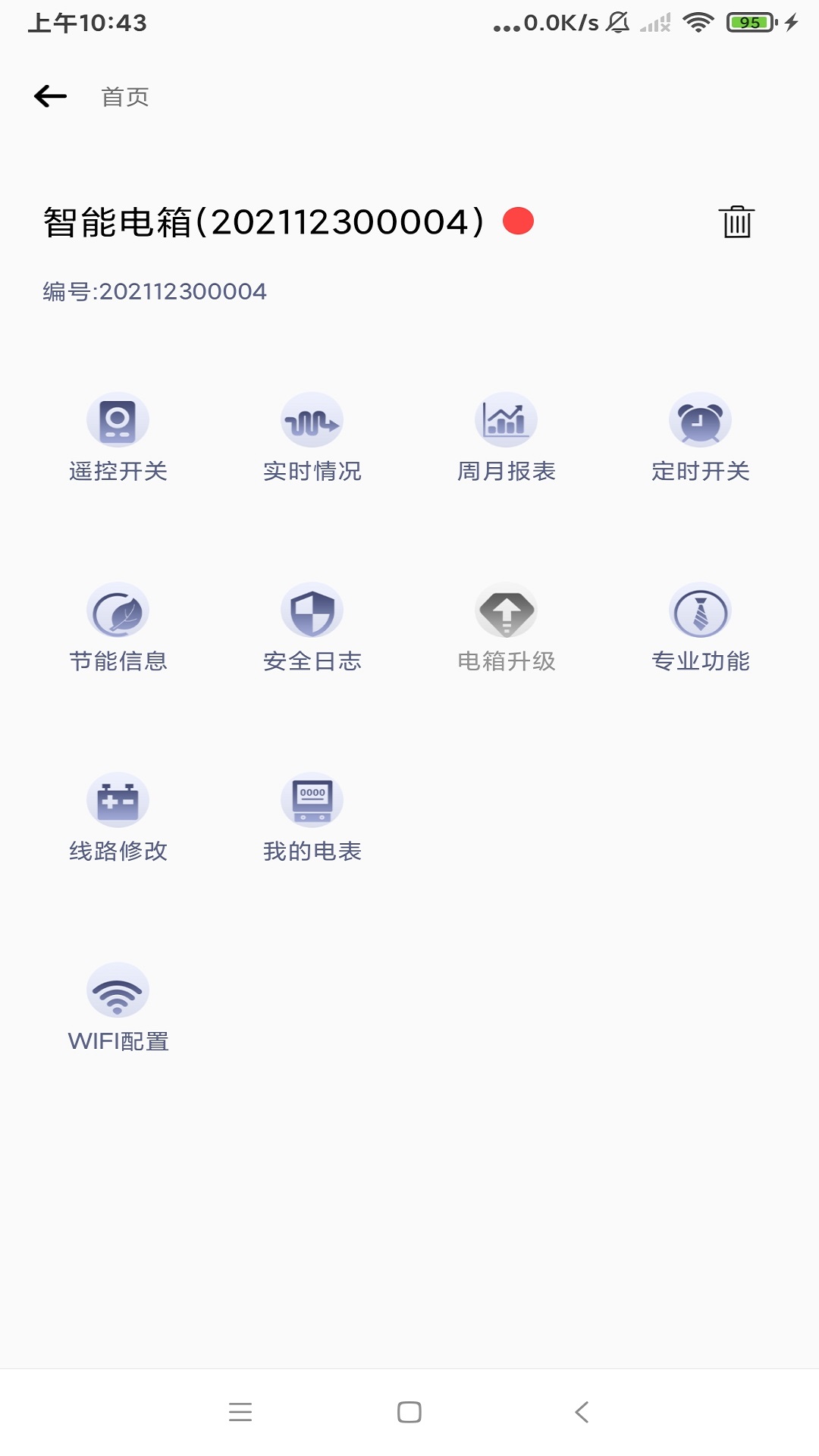Open the 周月报表 reports
Viewport: 819px width, 1456px height.
point(506,438)
